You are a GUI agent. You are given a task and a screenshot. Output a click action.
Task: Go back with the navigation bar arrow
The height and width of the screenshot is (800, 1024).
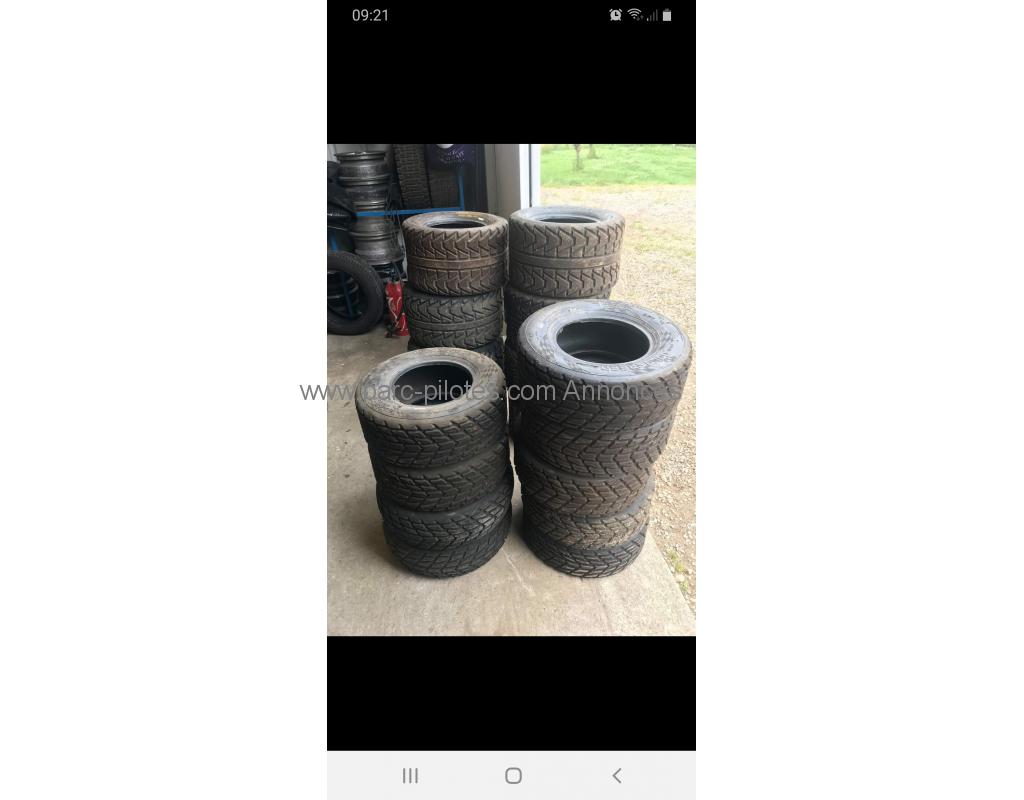click(616, 775)
